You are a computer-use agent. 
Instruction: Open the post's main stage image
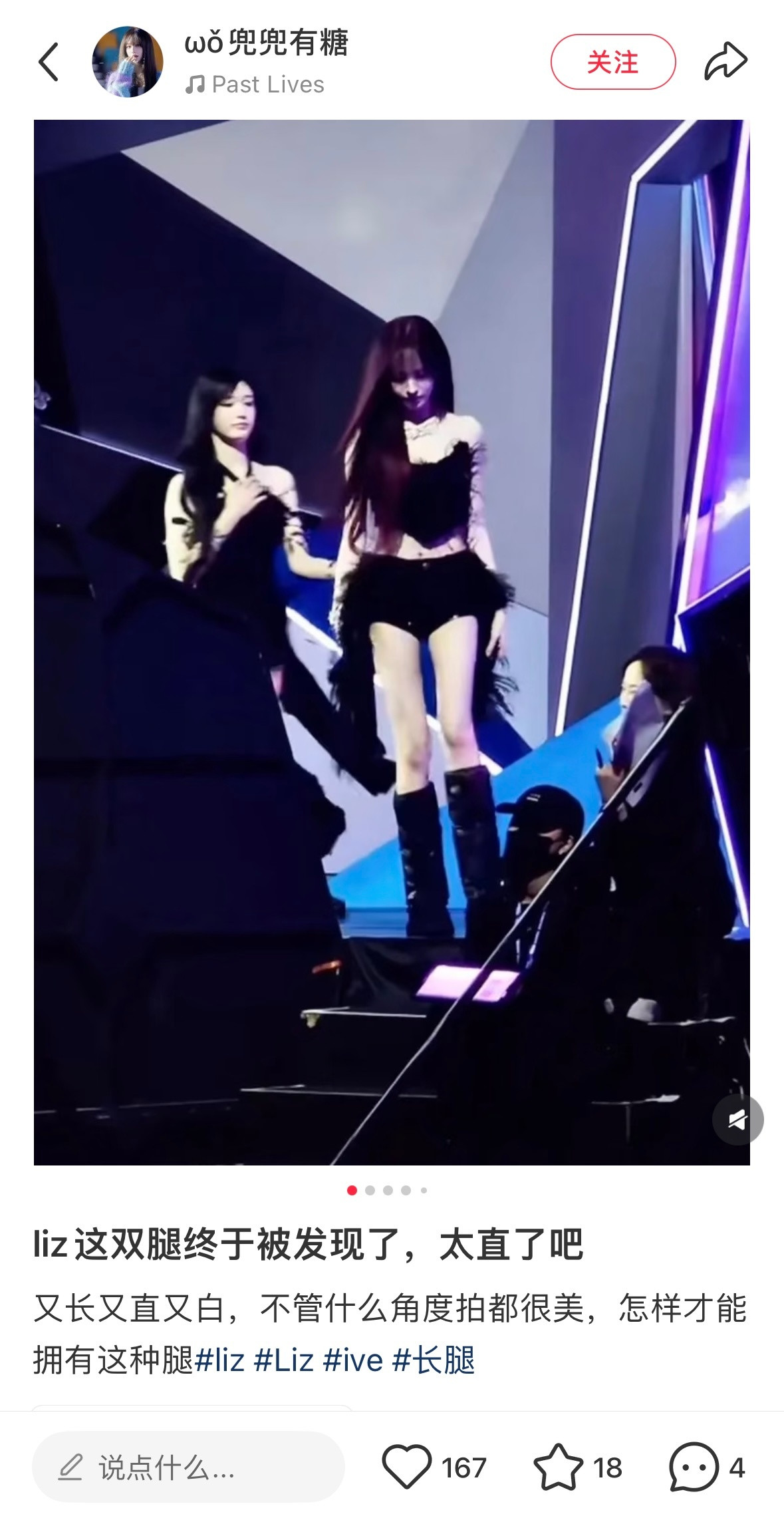[392, 643]
